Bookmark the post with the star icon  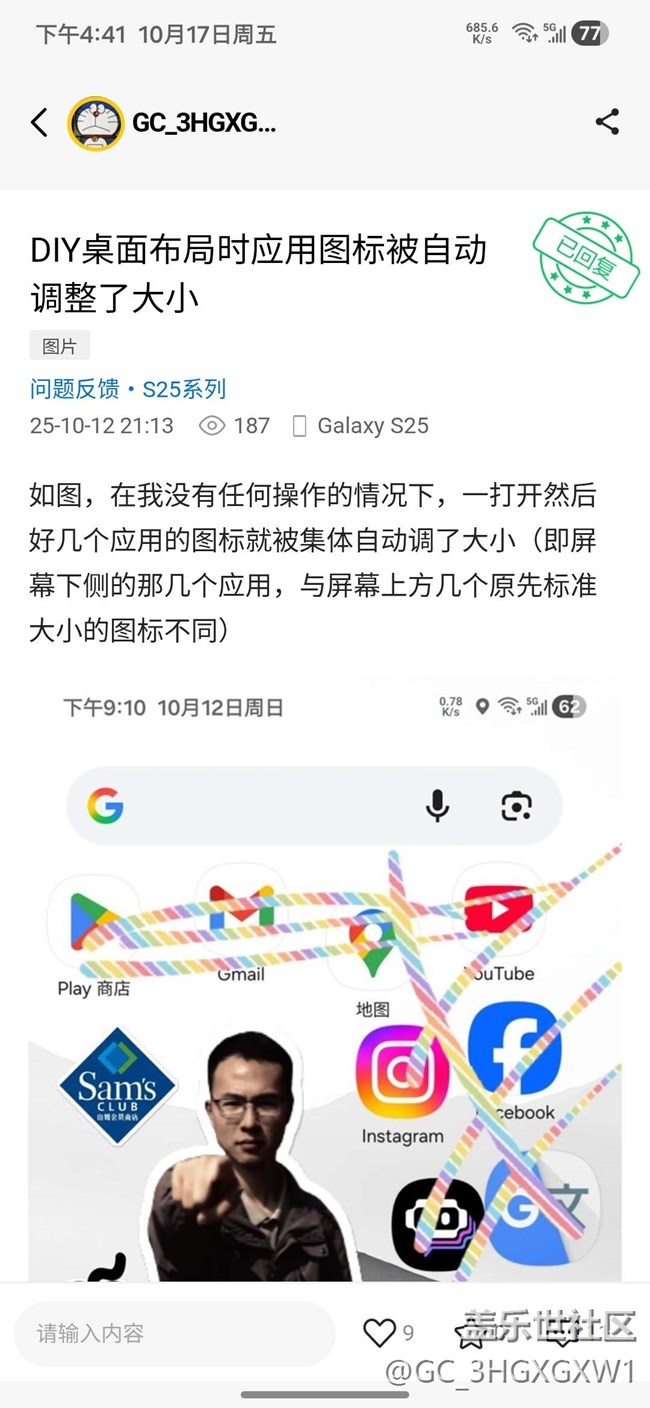[470, 1333]
